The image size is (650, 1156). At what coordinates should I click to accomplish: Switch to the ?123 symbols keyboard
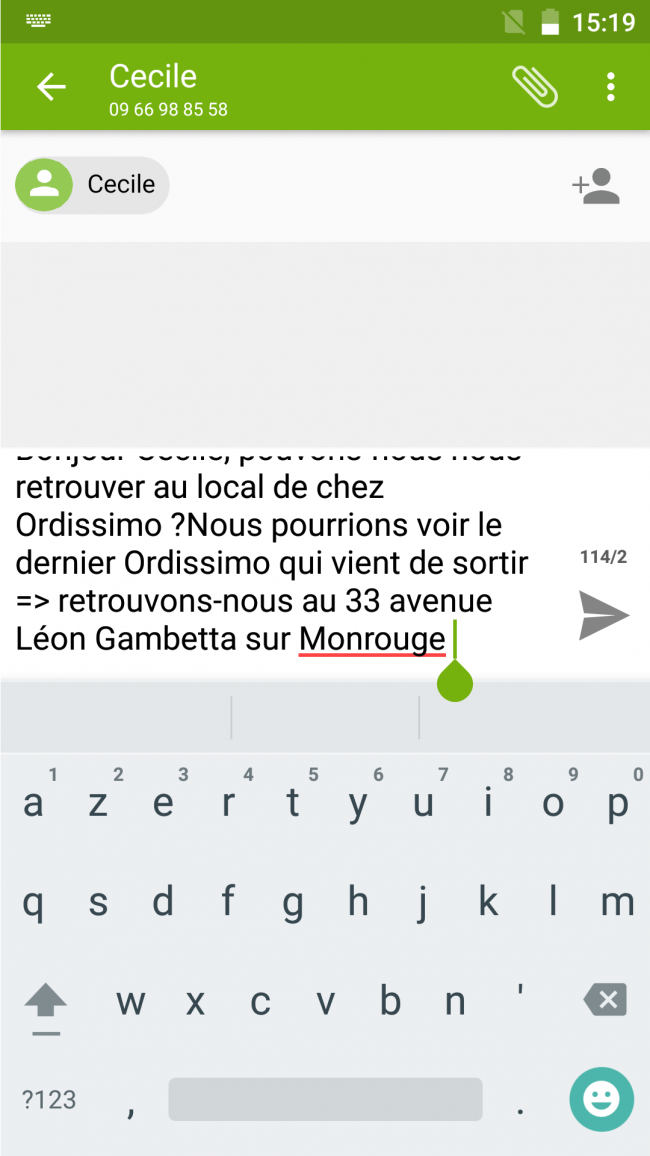click(49, 1100)
